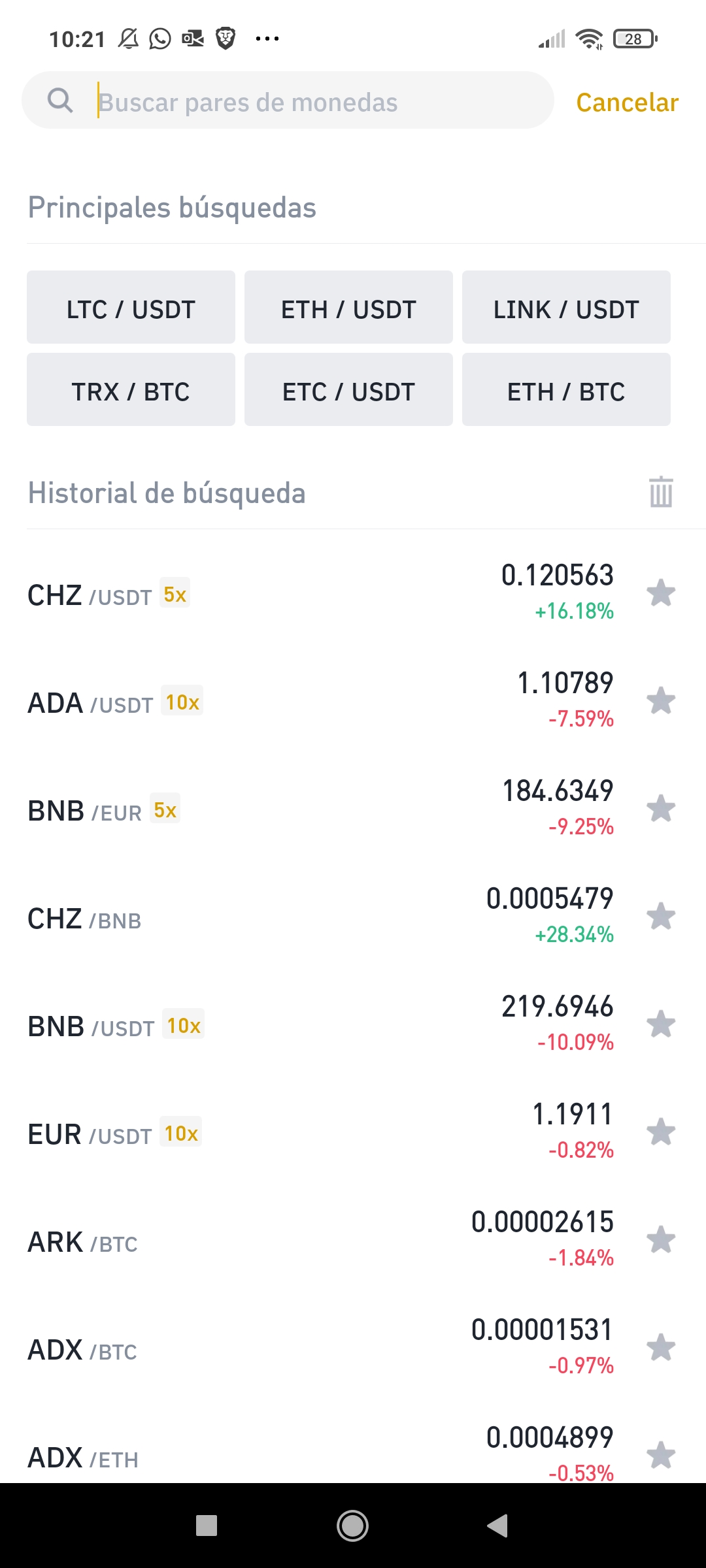Viewport: 706px width, 1568px height.
Task: Select the ETH / BTC chip
Action: click(x=566, y=389)
